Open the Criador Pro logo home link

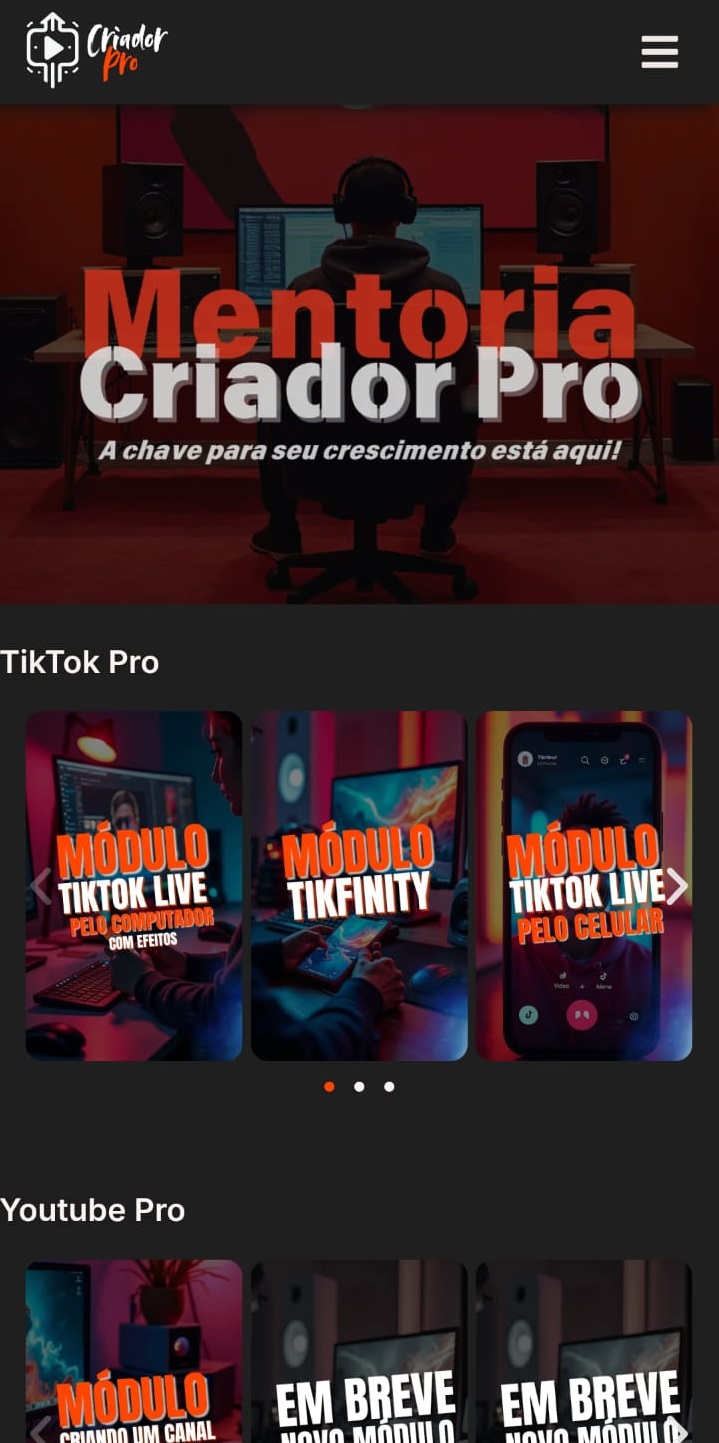coord(96,50)
